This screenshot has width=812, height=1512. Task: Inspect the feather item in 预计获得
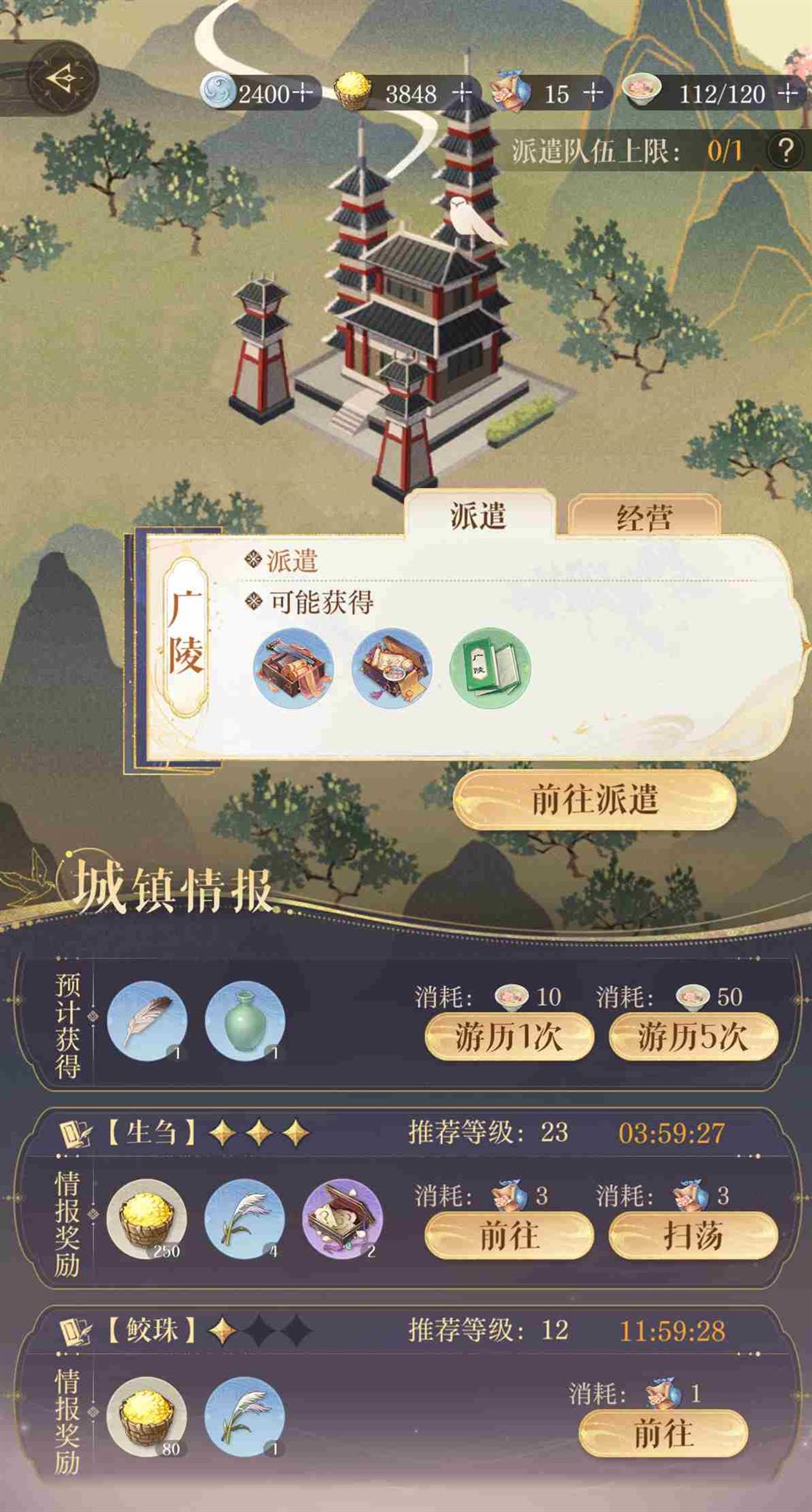(148, 1021)
